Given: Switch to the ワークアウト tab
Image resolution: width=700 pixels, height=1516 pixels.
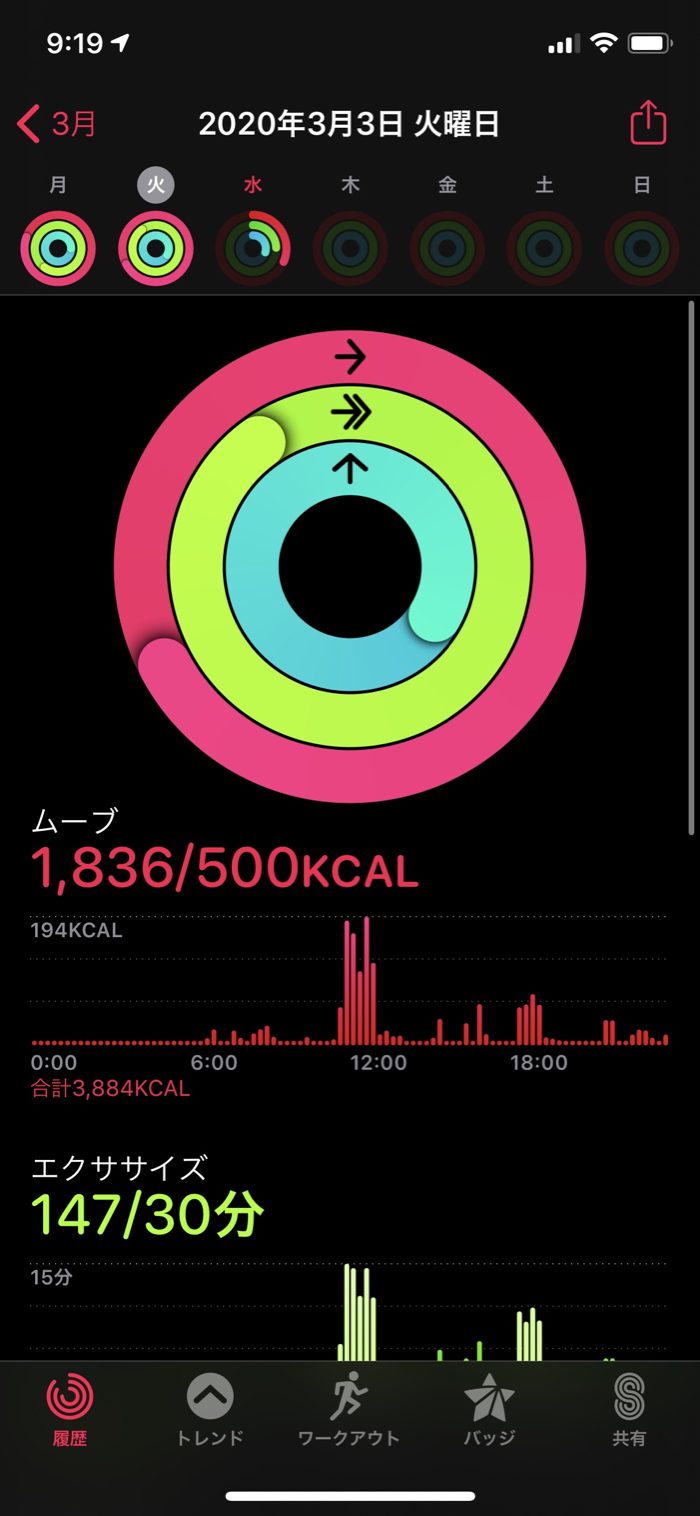Looking at the screenshot, I should tap(349, 1410).
